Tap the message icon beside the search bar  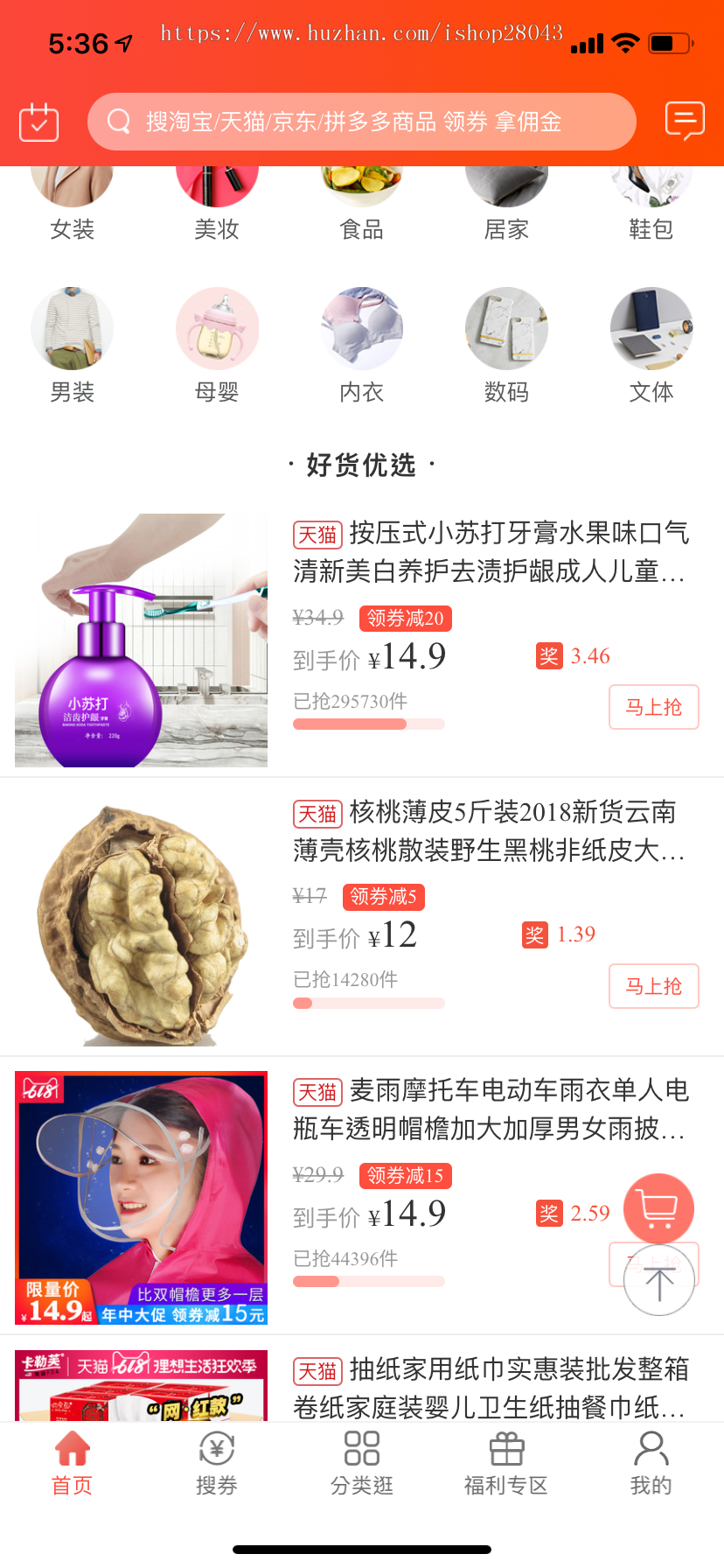coord(686,122)
